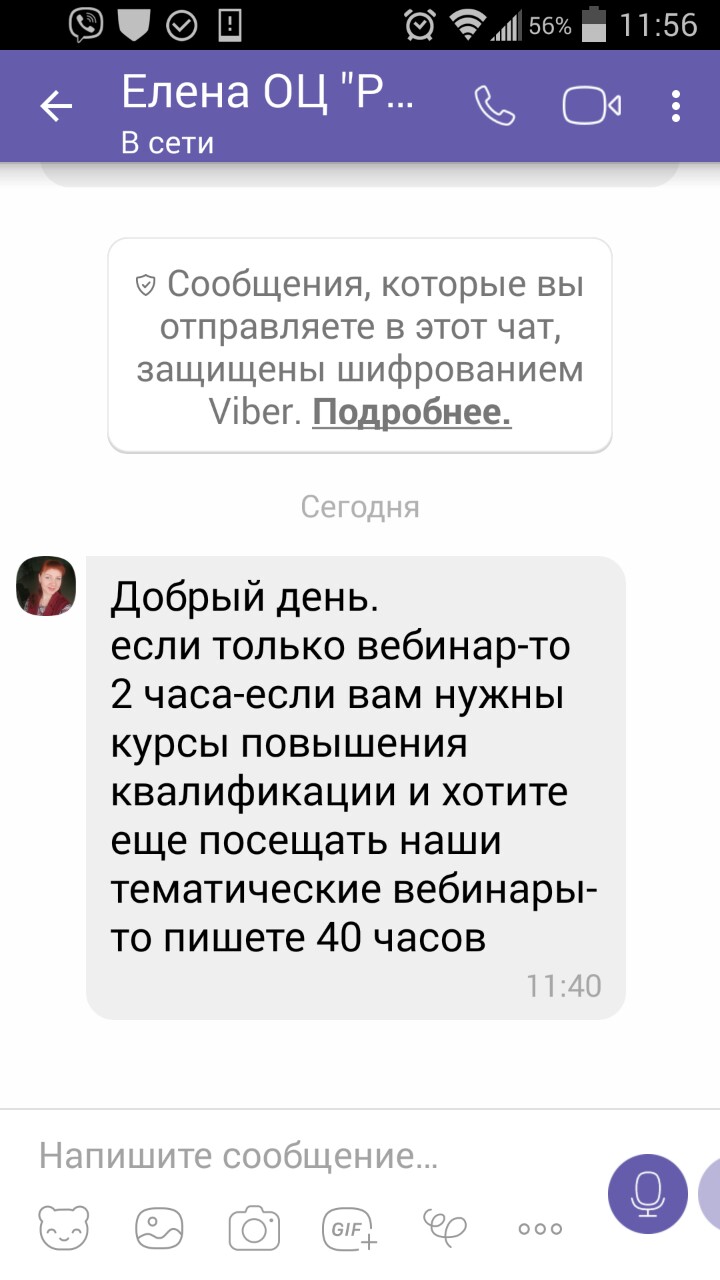Open the camera to take photo
The width and height of the screenshot is (720, 1280).
(254, 1228)
